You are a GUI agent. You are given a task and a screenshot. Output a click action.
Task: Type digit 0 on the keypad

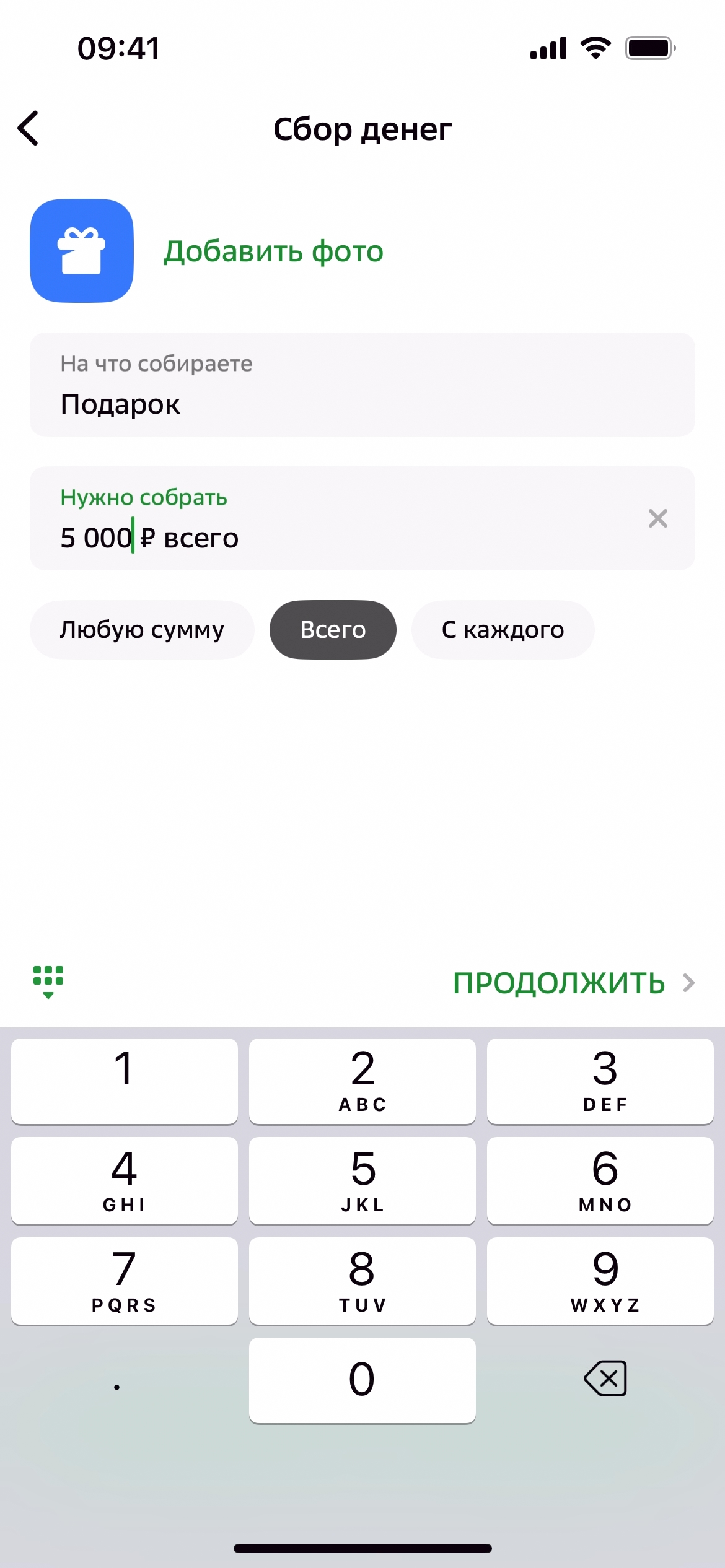[362, 1380]
